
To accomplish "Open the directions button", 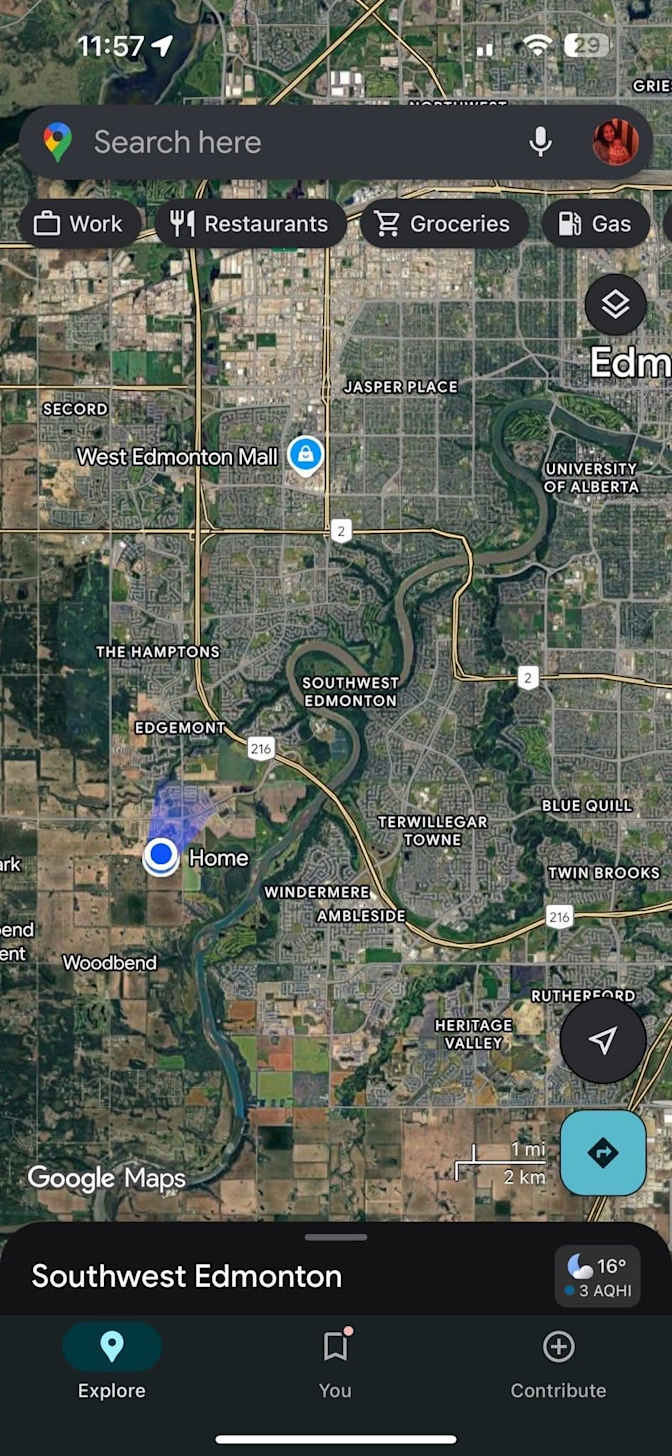I will [x=603, y=1153].
